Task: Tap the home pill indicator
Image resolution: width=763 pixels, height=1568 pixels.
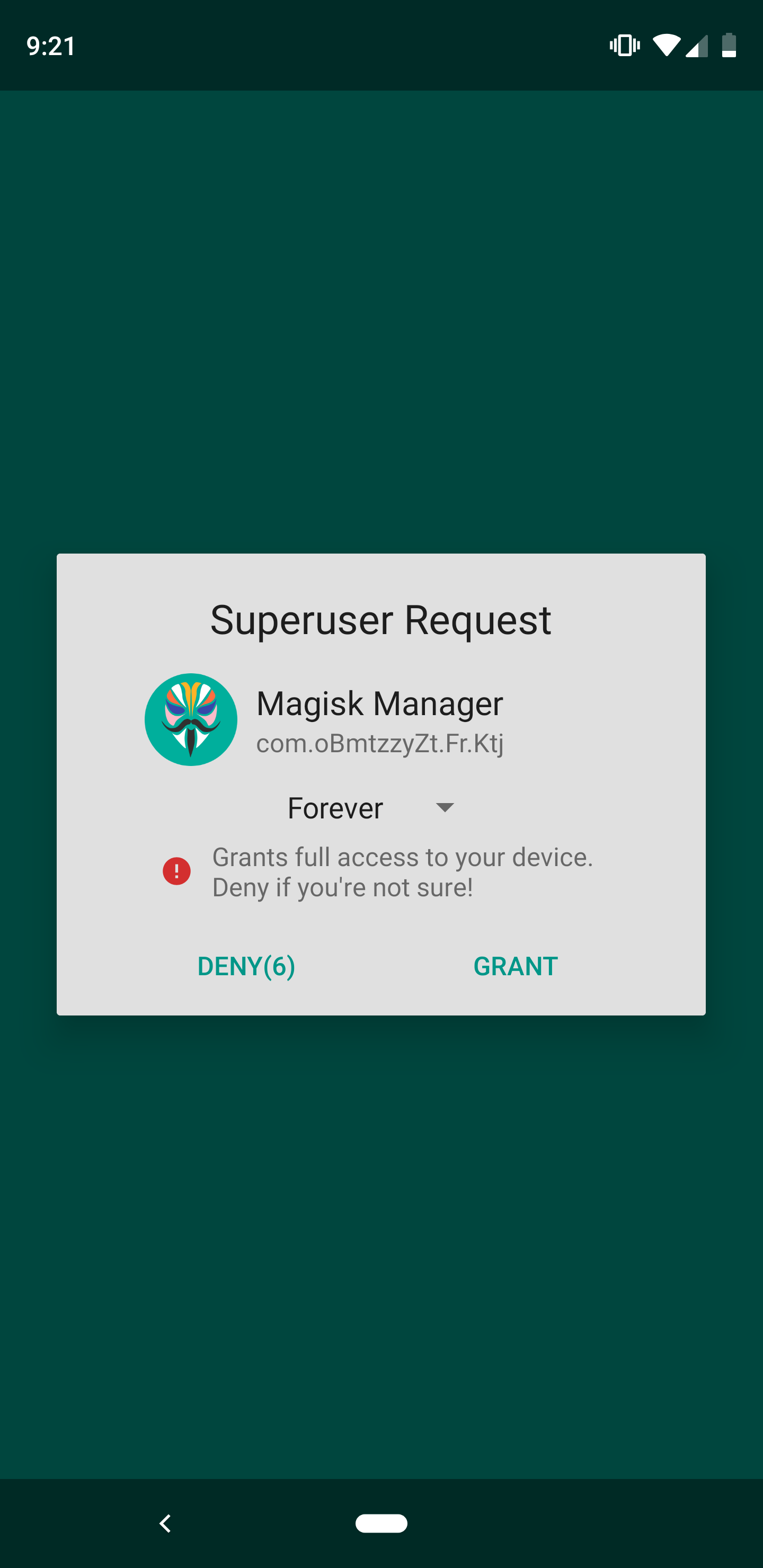Action: pyautogui.click(x=381, y=1522)
